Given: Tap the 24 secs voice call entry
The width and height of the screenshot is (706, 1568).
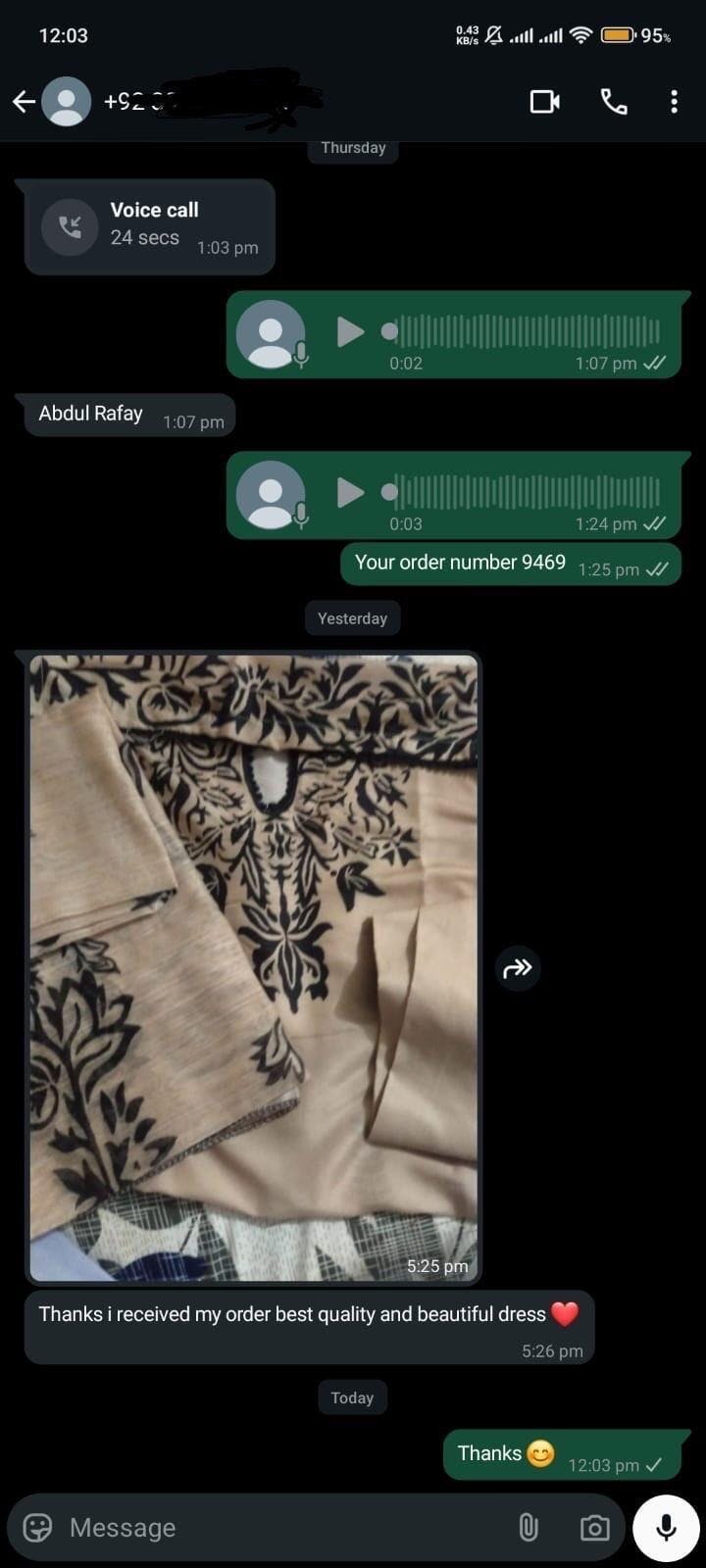Looking at the screenshot, I should (149, 226).
